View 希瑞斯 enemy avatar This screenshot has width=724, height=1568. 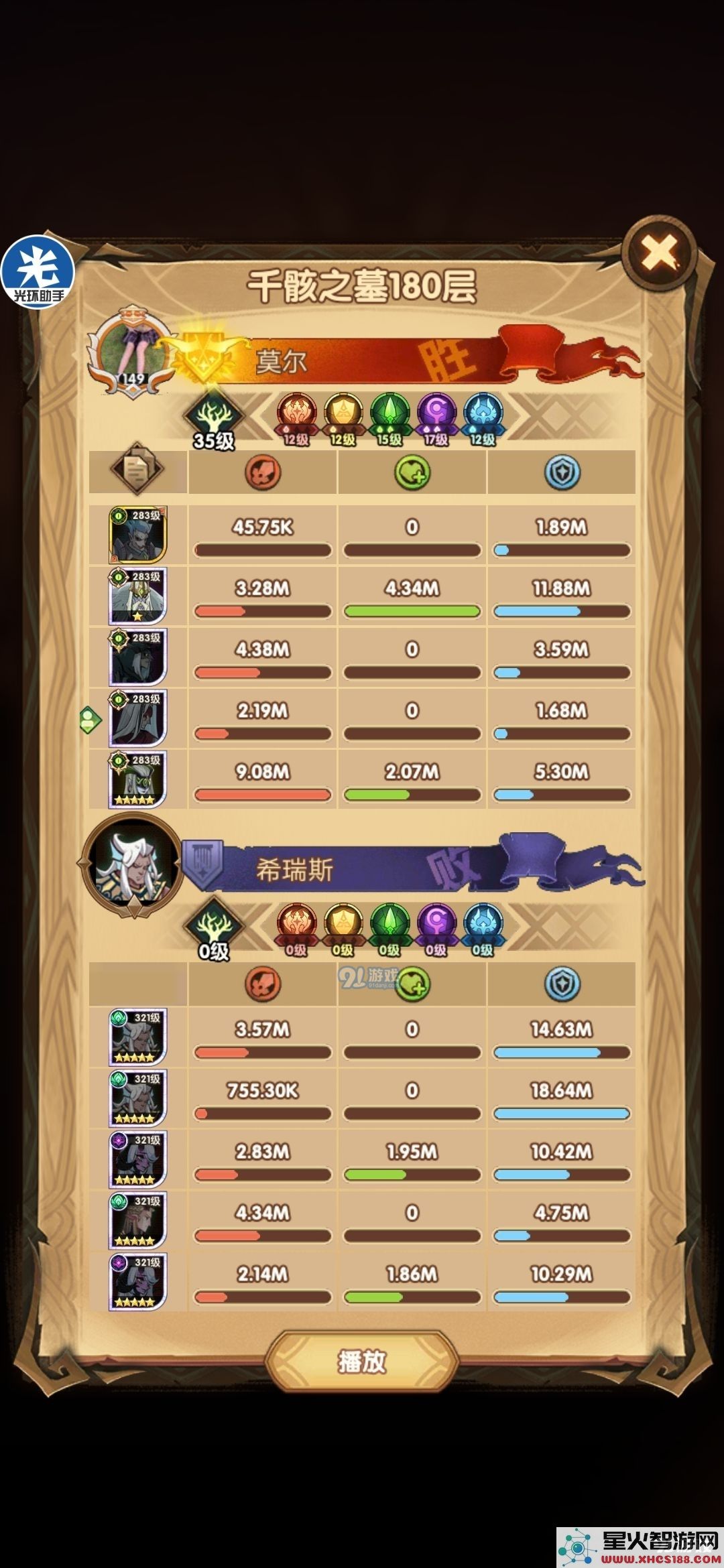click(x=133, y=864)
